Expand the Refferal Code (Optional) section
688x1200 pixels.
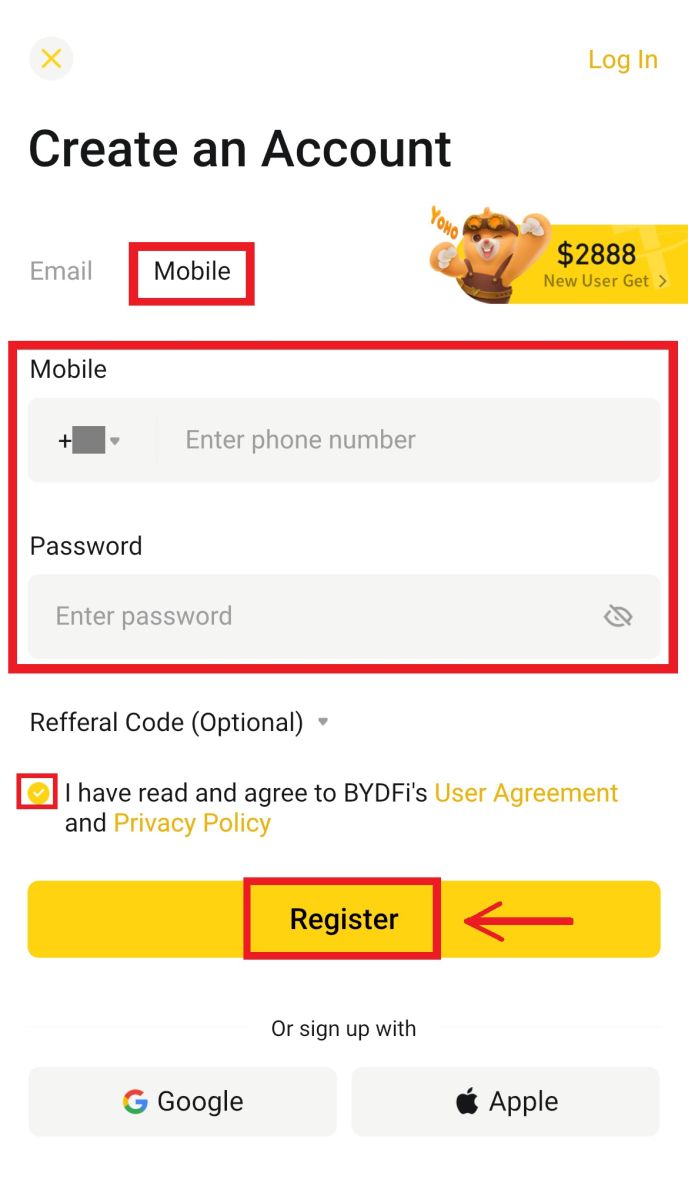tap(180, 722)
